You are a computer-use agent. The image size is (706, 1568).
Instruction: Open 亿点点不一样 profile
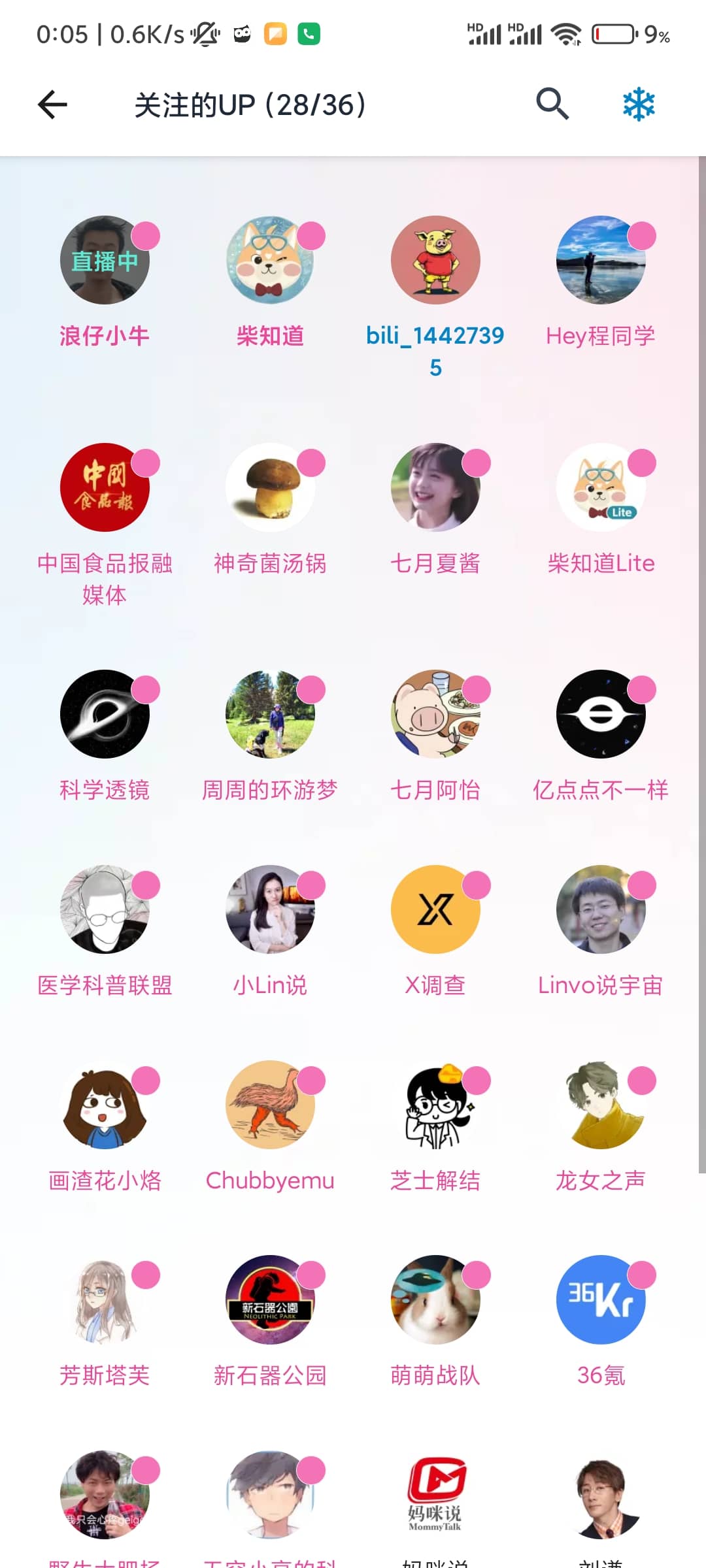(x=601, y=714)
